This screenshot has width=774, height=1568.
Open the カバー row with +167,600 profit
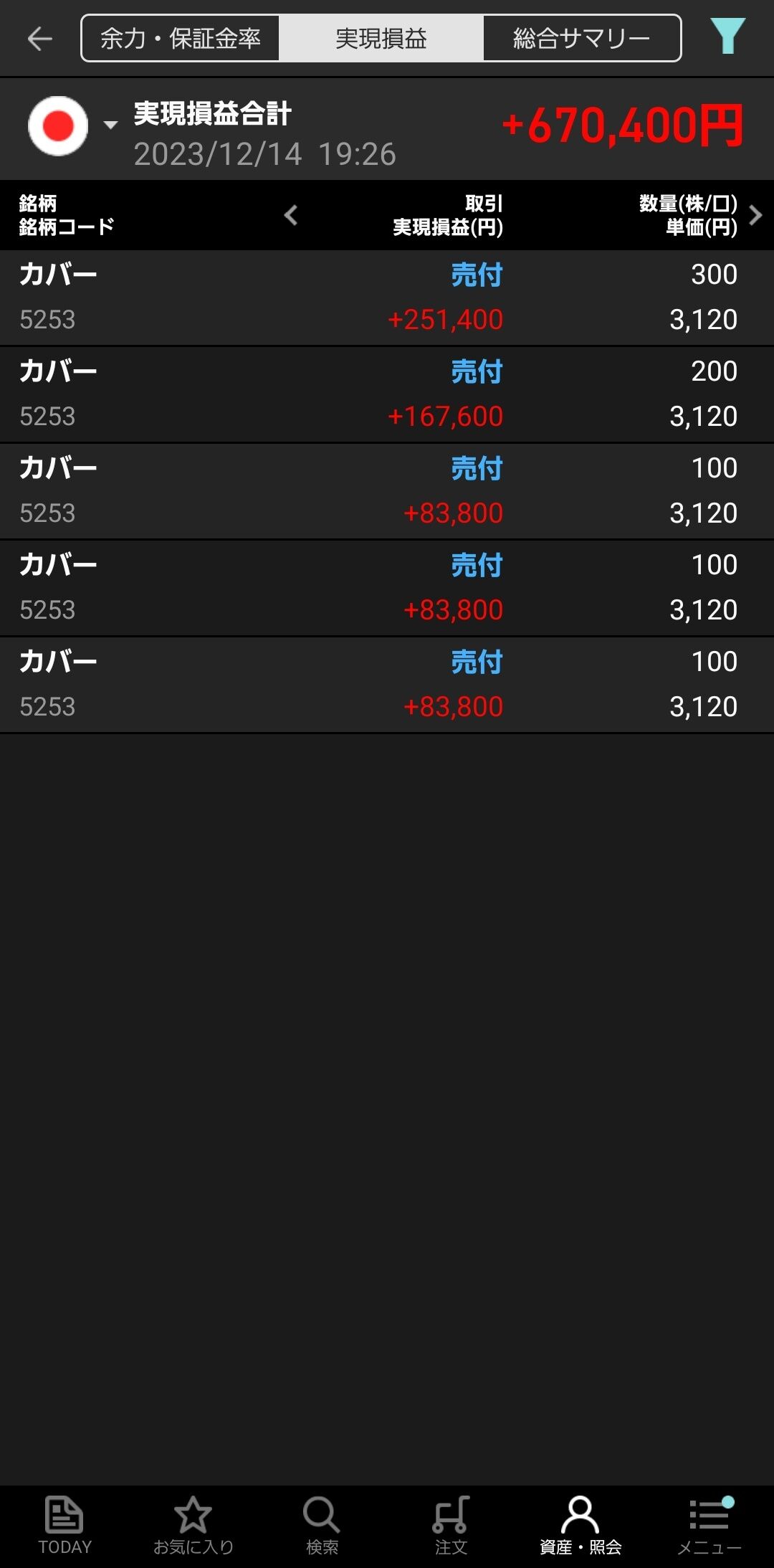pyautogui.click(x=387, y=394)
